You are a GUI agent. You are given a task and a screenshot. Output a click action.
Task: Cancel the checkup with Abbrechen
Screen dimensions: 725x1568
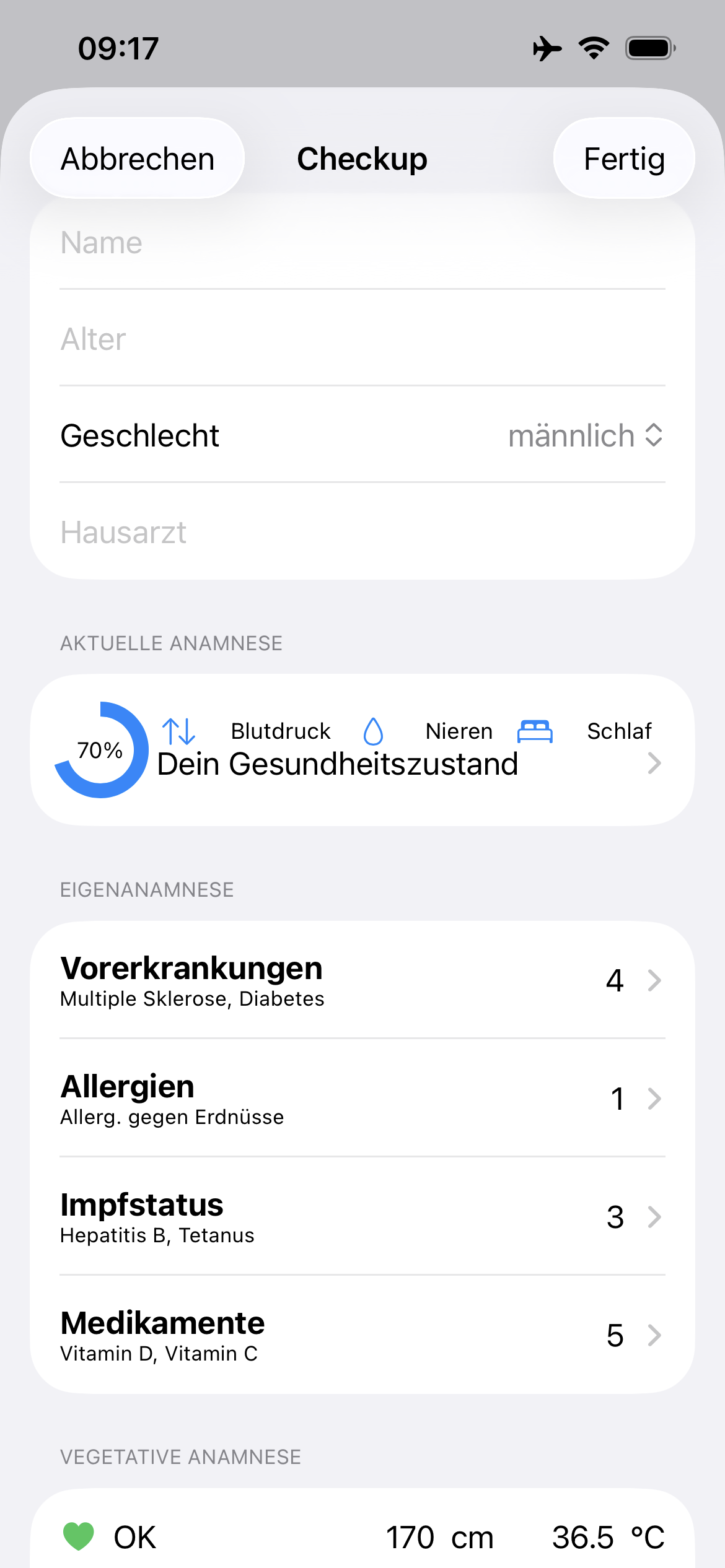coord(137,159)
